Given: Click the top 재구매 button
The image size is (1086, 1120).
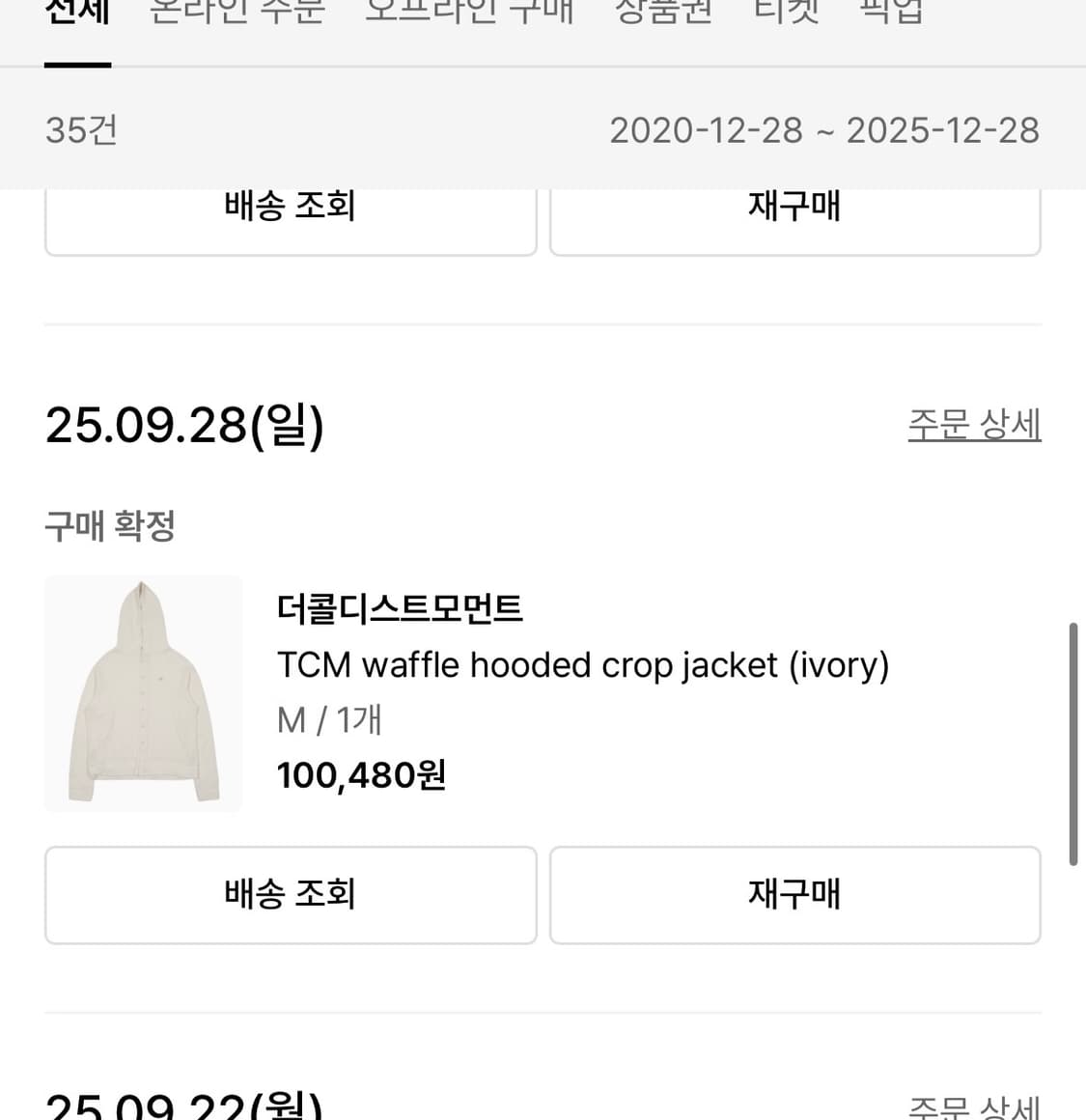Looking at the screenshot, I should 794,207.
